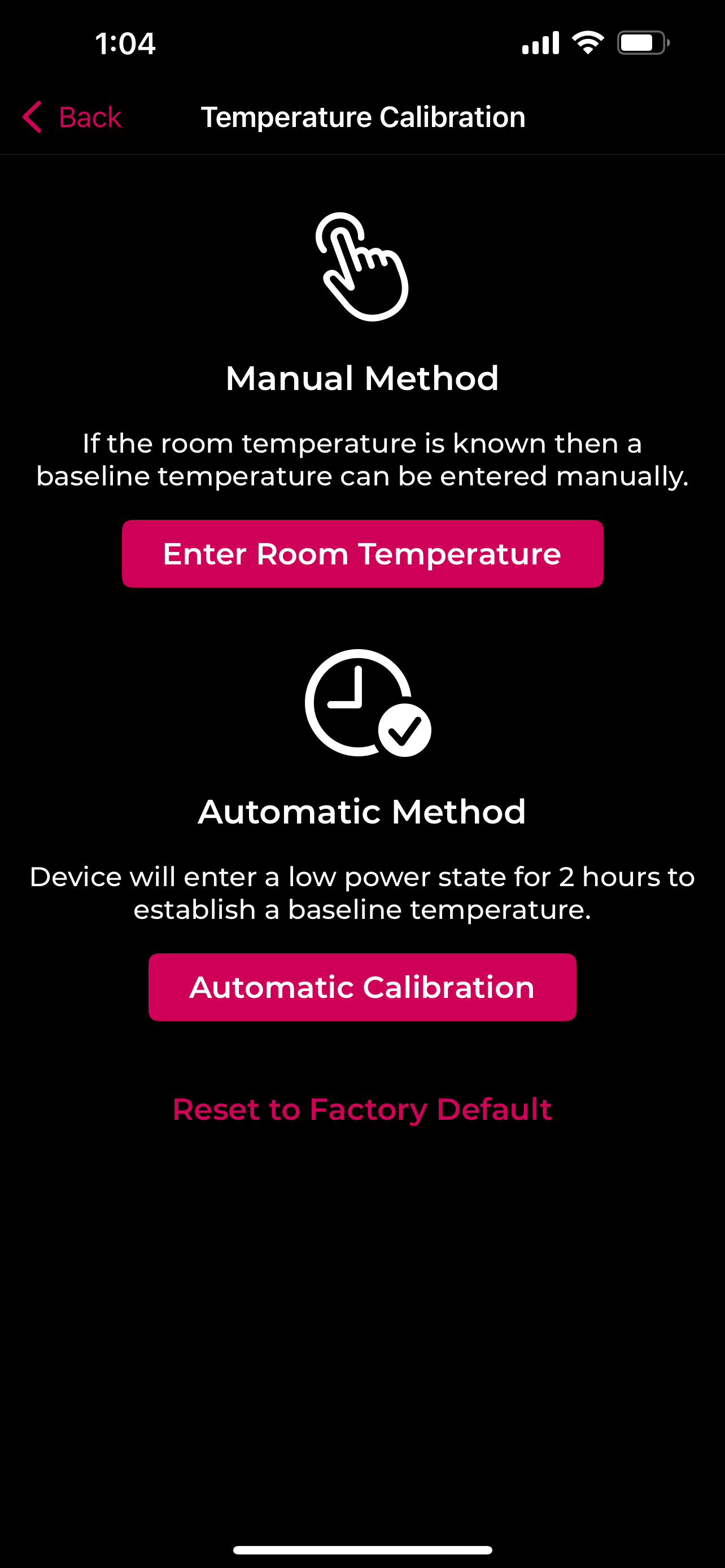Screen dimensions: 725x1568
Task: Tap Enter Room Temperature button
Action: (362, 554)
